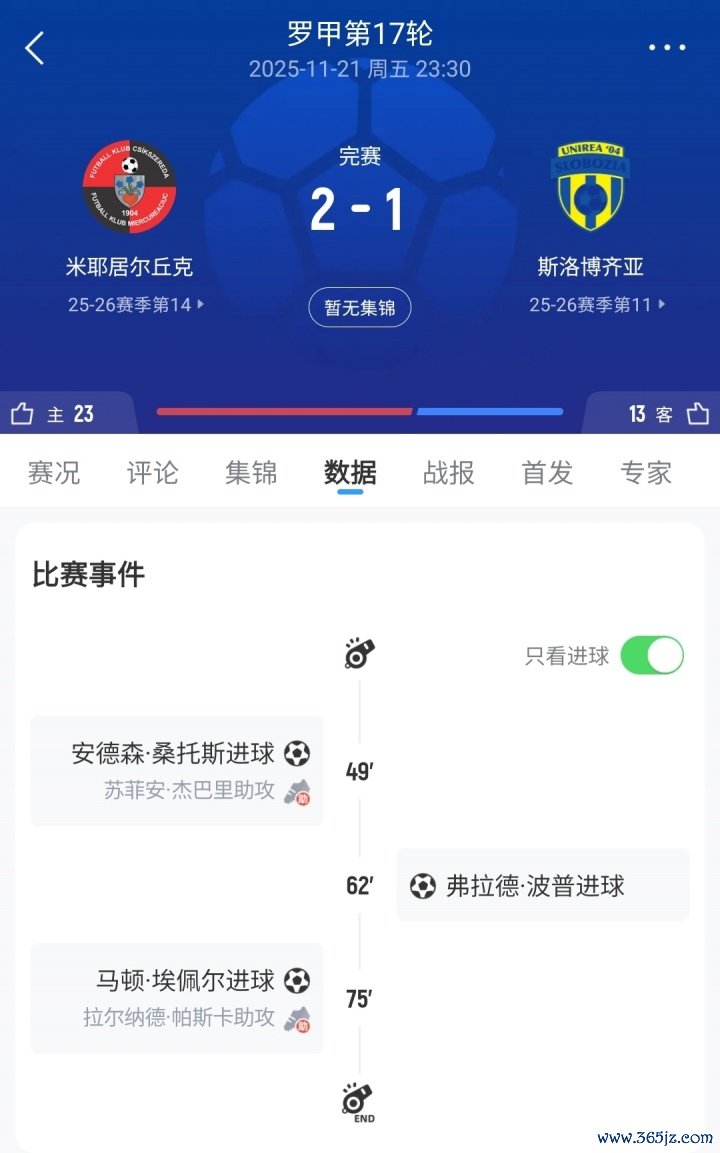Select the 数据 tab
This screenshot has width=720, height=1153.
click(x=350, y=472)
